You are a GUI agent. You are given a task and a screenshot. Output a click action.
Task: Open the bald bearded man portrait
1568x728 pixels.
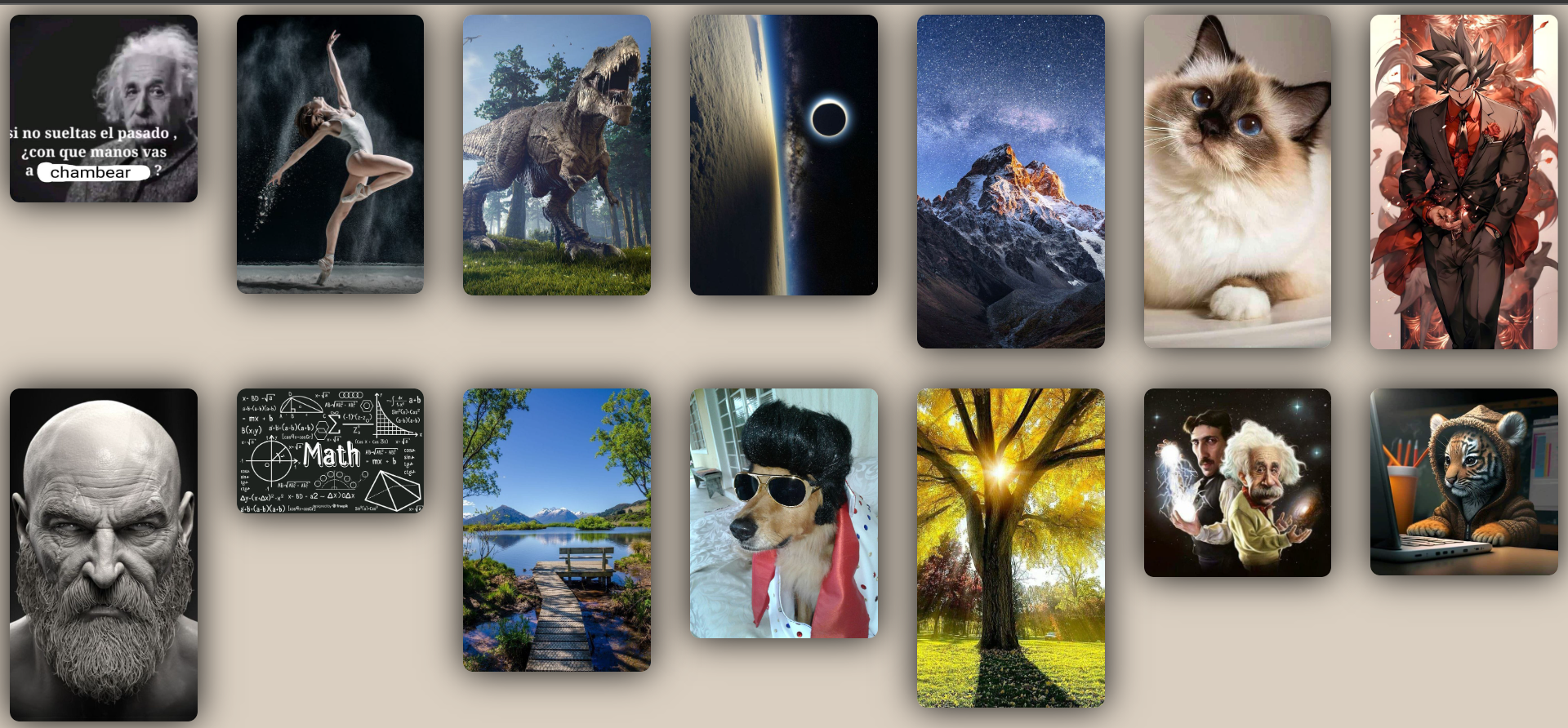104,554
